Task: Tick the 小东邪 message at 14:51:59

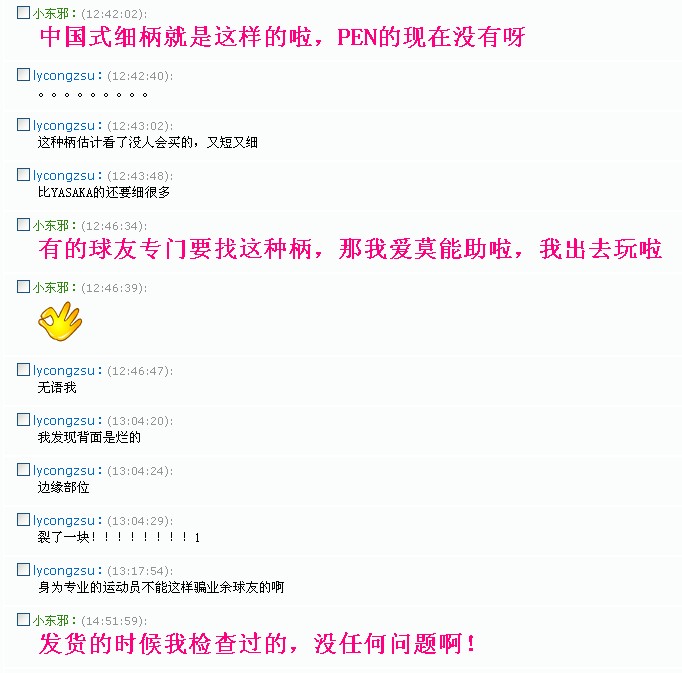Action: click(23, 620)
